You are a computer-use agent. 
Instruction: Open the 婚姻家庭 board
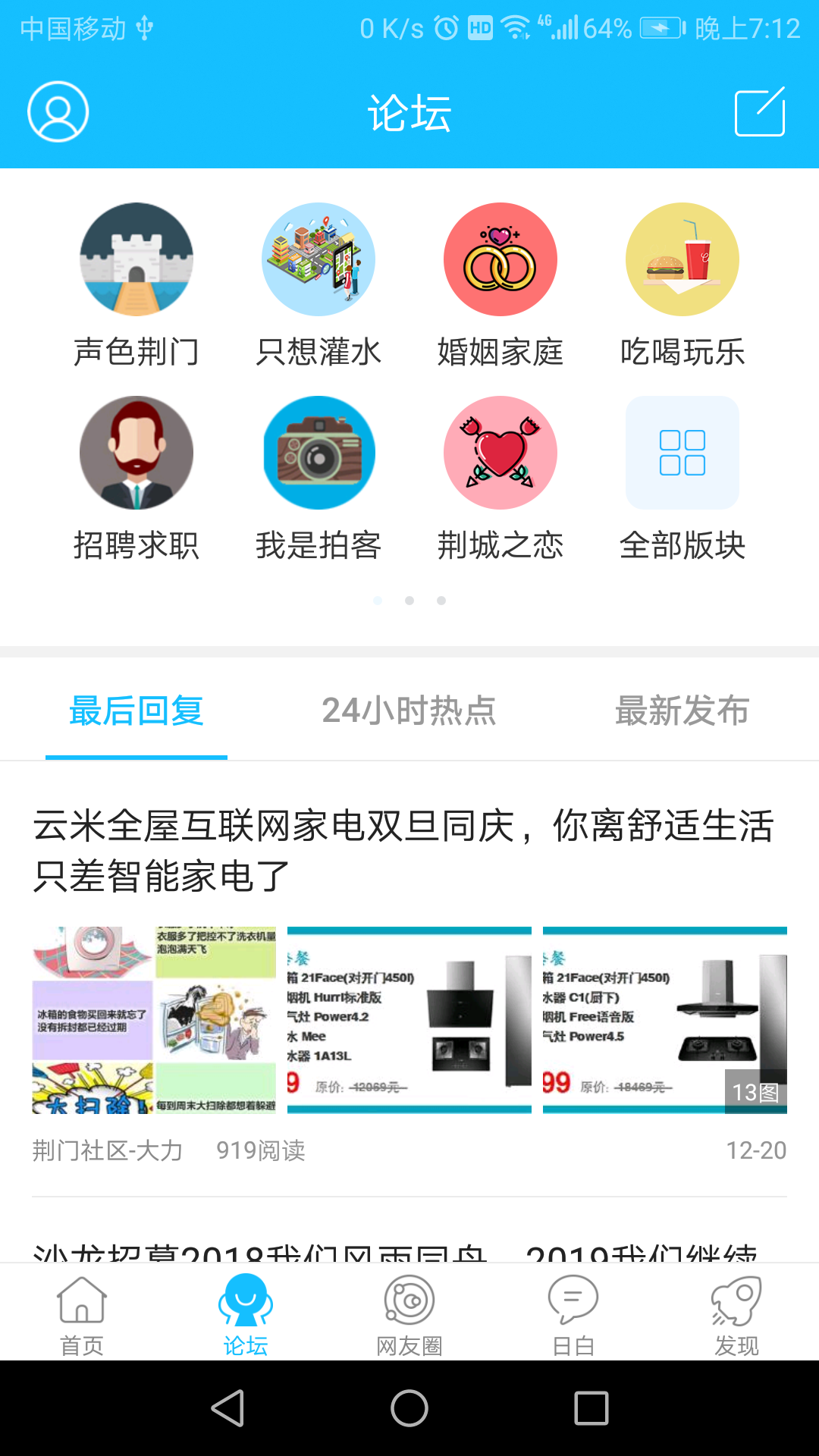(500, 286)
